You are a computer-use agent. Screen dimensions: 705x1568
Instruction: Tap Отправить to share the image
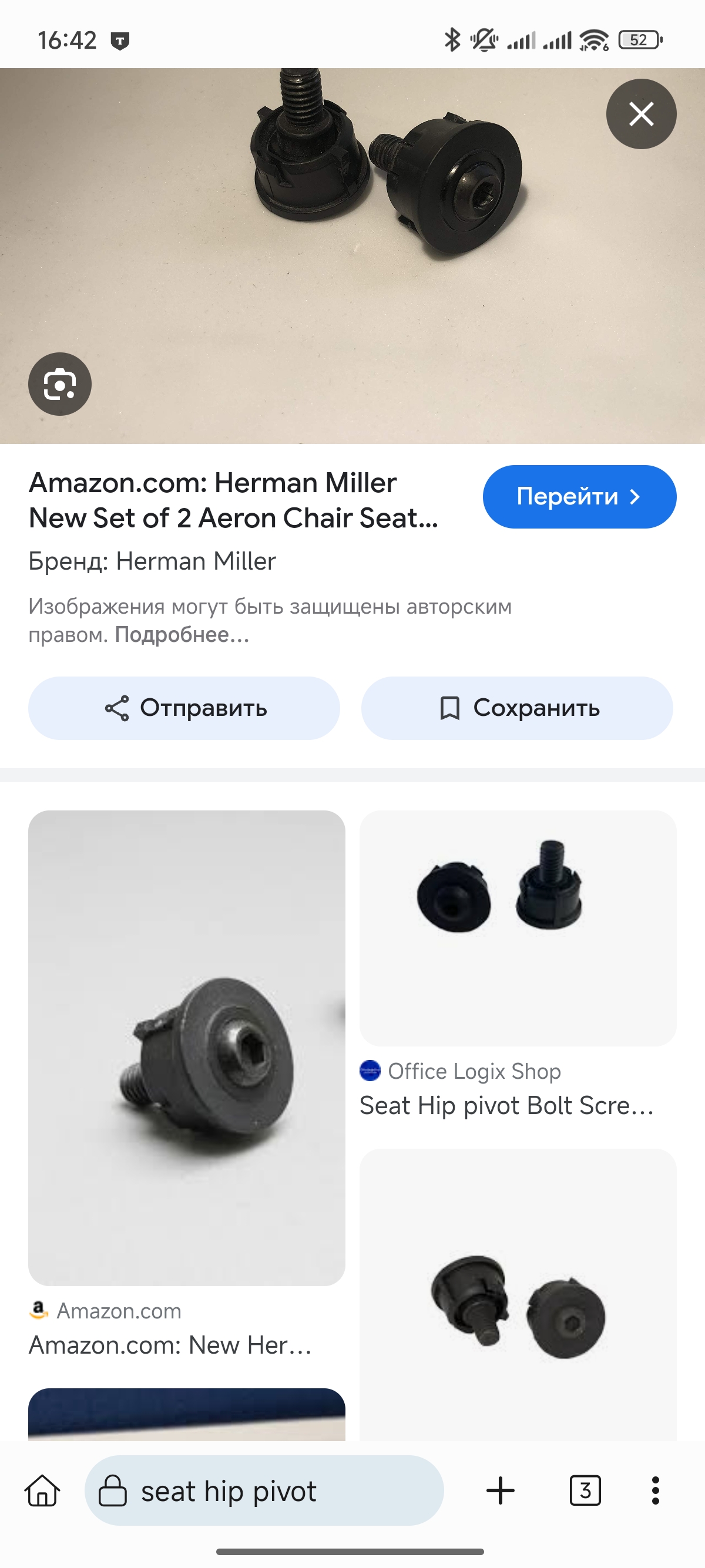[184, 708]
